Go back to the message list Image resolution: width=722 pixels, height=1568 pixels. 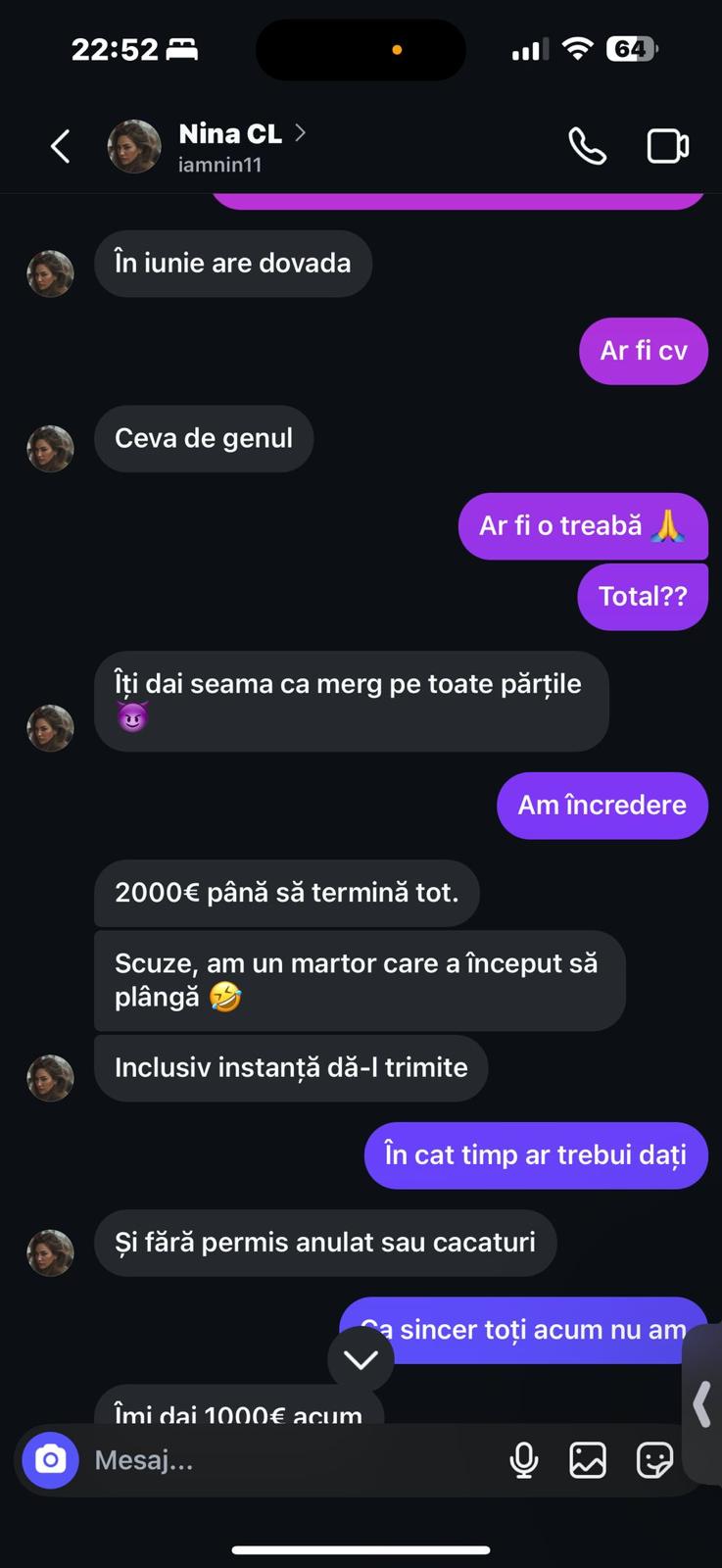(x=61, y=147)
